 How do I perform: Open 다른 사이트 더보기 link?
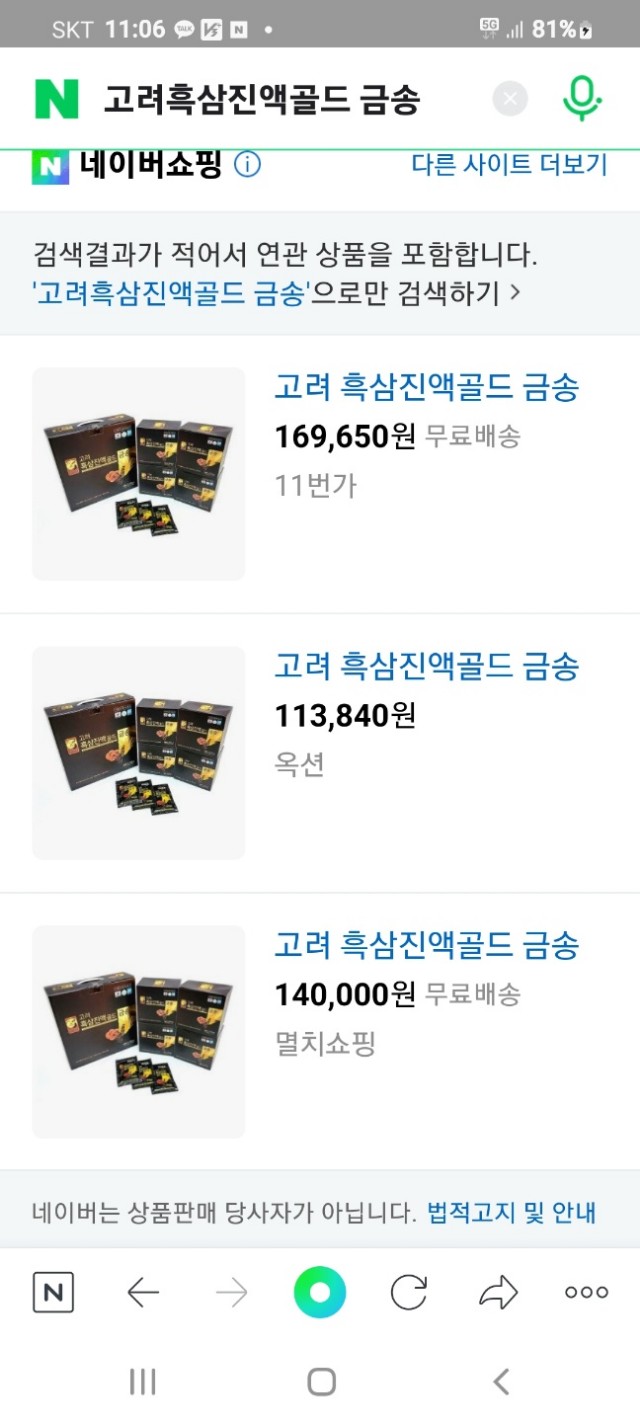(509, 165)
